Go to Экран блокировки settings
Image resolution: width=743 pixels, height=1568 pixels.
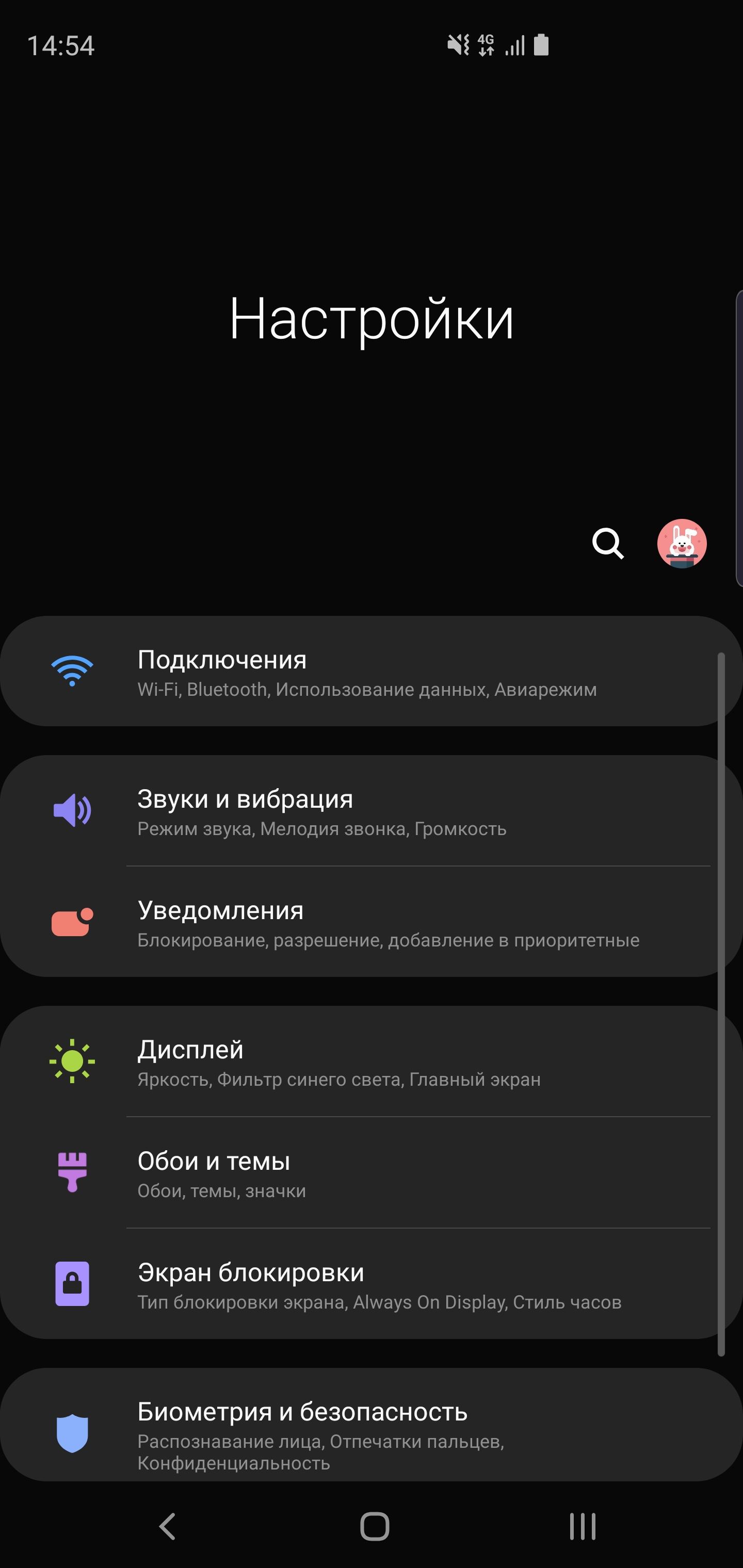[x=365, y=1284]
